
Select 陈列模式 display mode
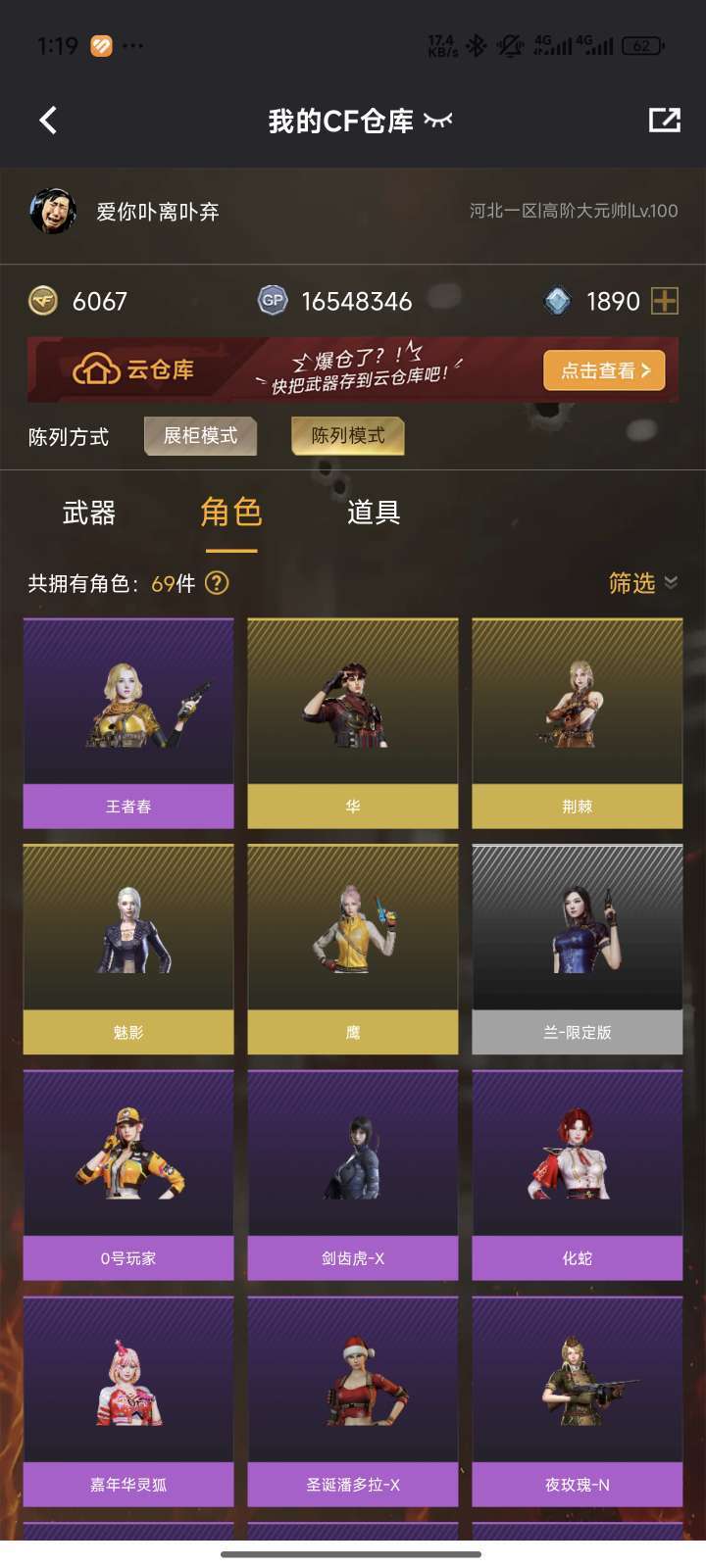(x=348, y=436)
